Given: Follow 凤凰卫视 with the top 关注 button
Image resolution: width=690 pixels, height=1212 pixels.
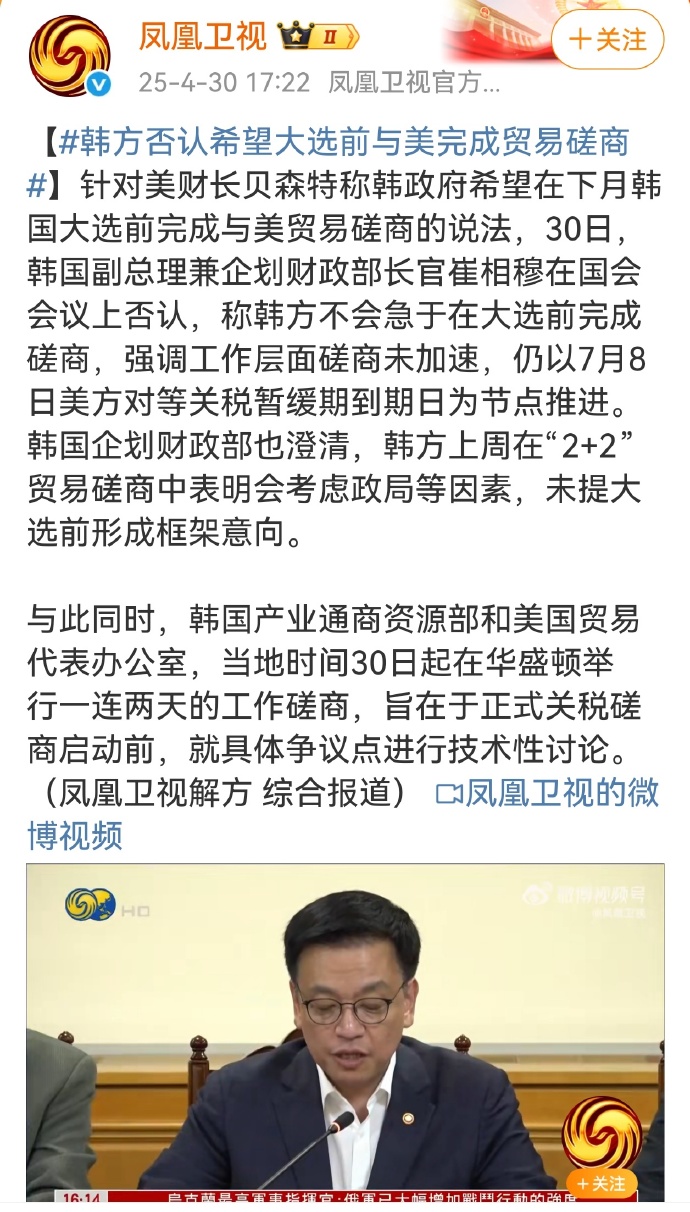Looking at the screenshot, I should (607, 40).
